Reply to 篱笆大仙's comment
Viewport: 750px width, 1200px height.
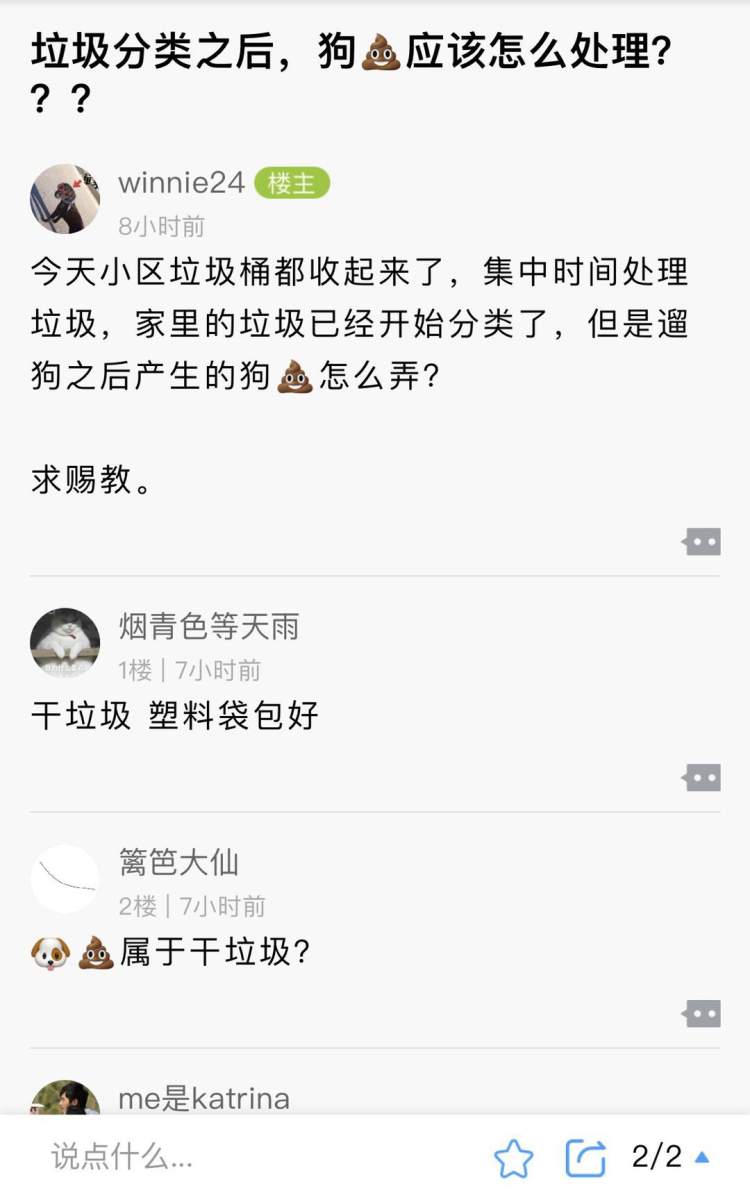coord(702,1014)
